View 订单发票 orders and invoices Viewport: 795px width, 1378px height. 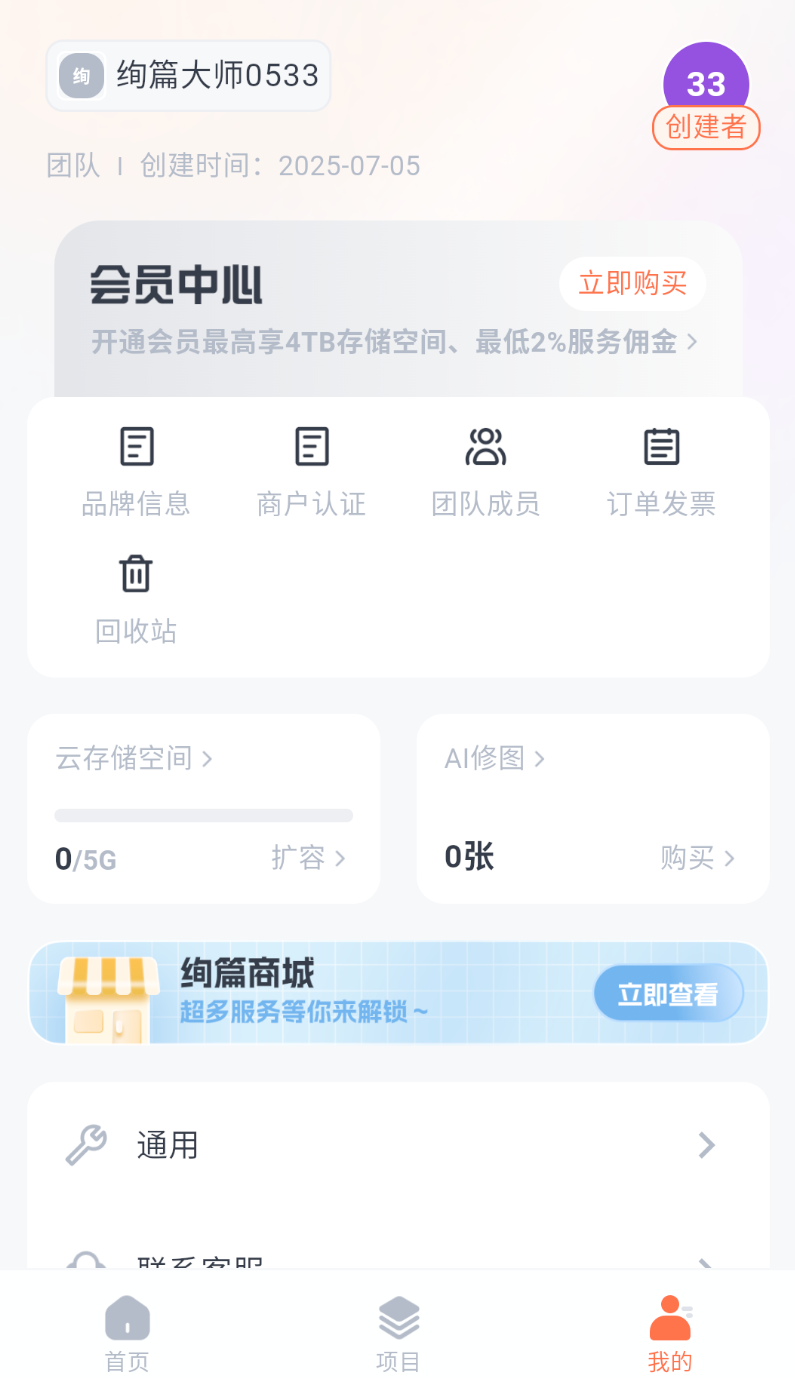tap(660, 446)
